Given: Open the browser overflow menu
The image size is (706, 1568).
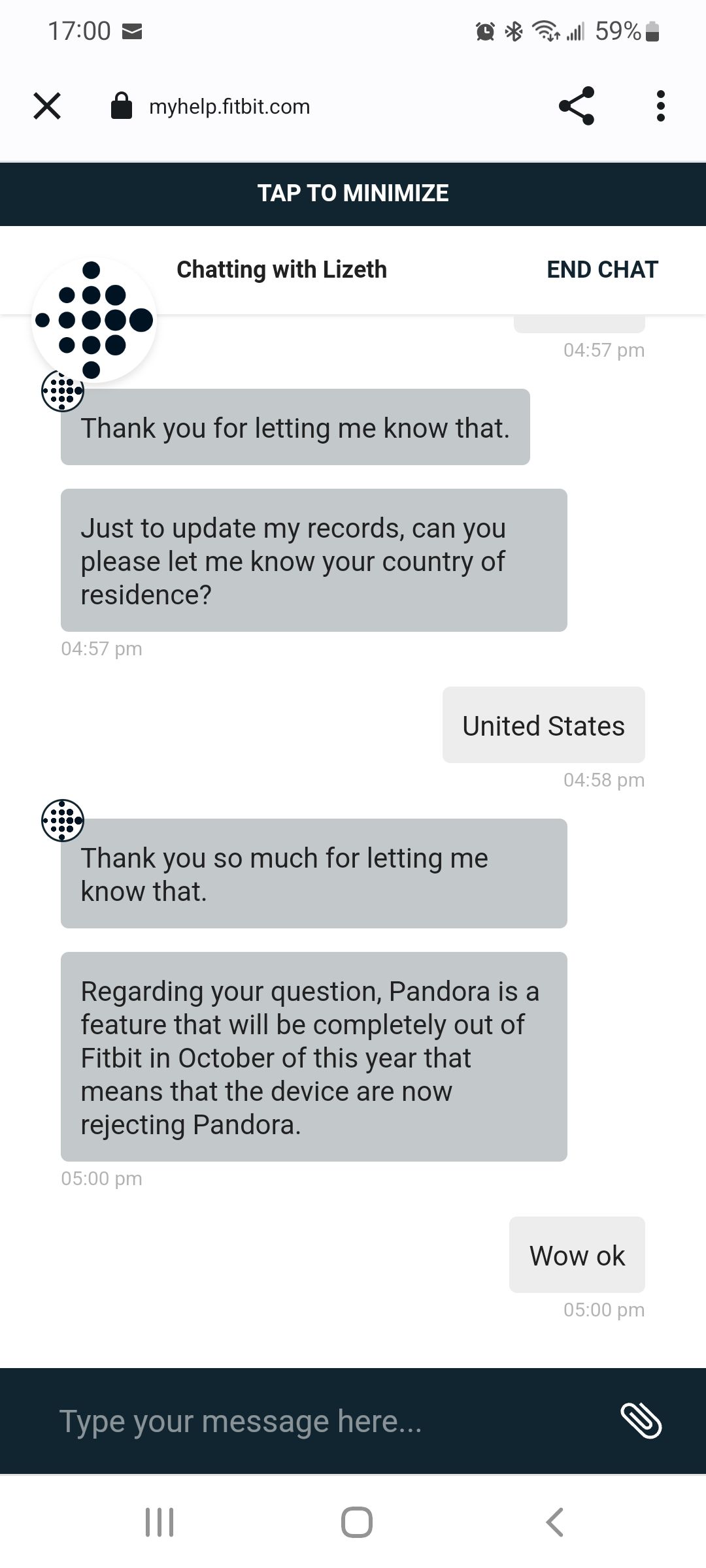Looking at the screenshot, I should coord(661,106).
